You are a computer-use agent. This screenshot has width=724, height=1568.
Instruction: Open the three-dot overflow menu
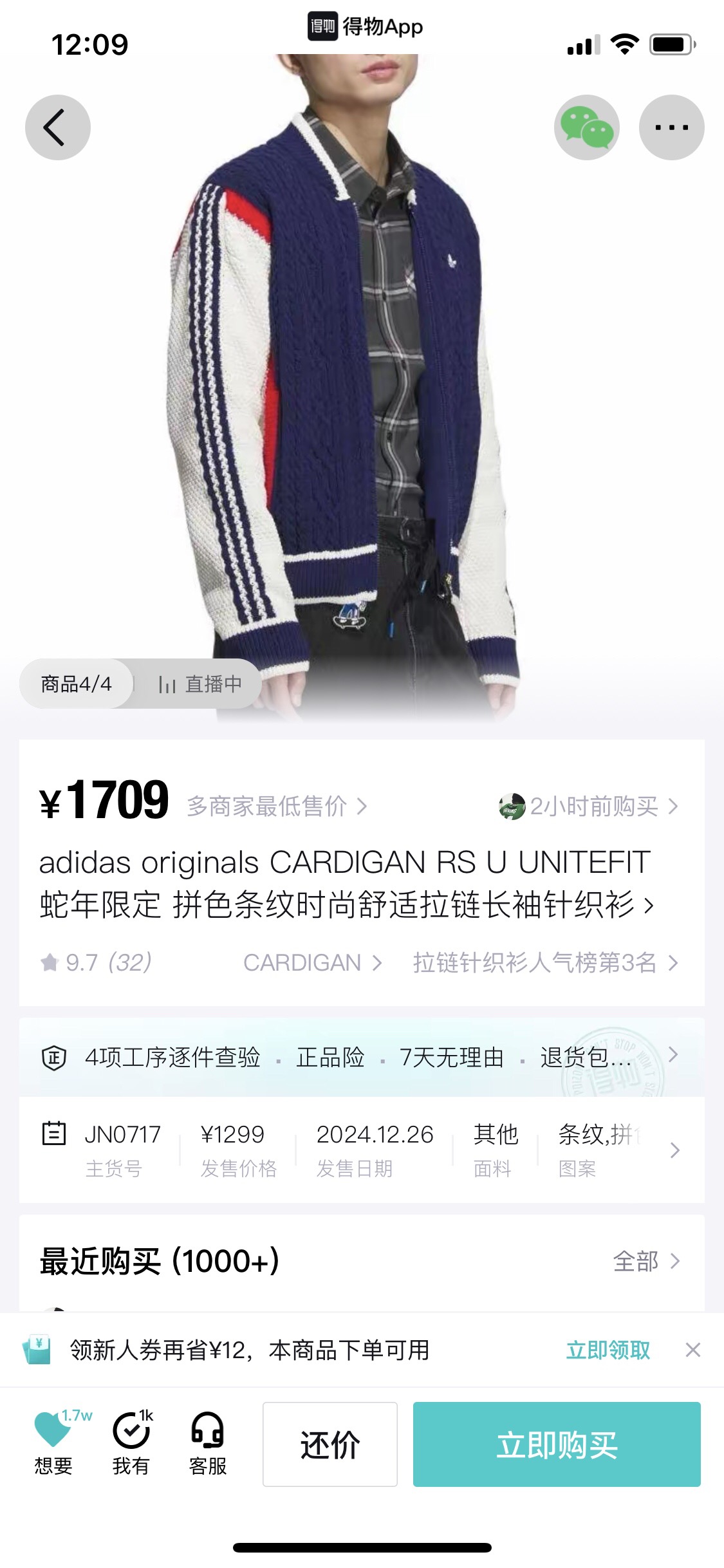(672, 127)
